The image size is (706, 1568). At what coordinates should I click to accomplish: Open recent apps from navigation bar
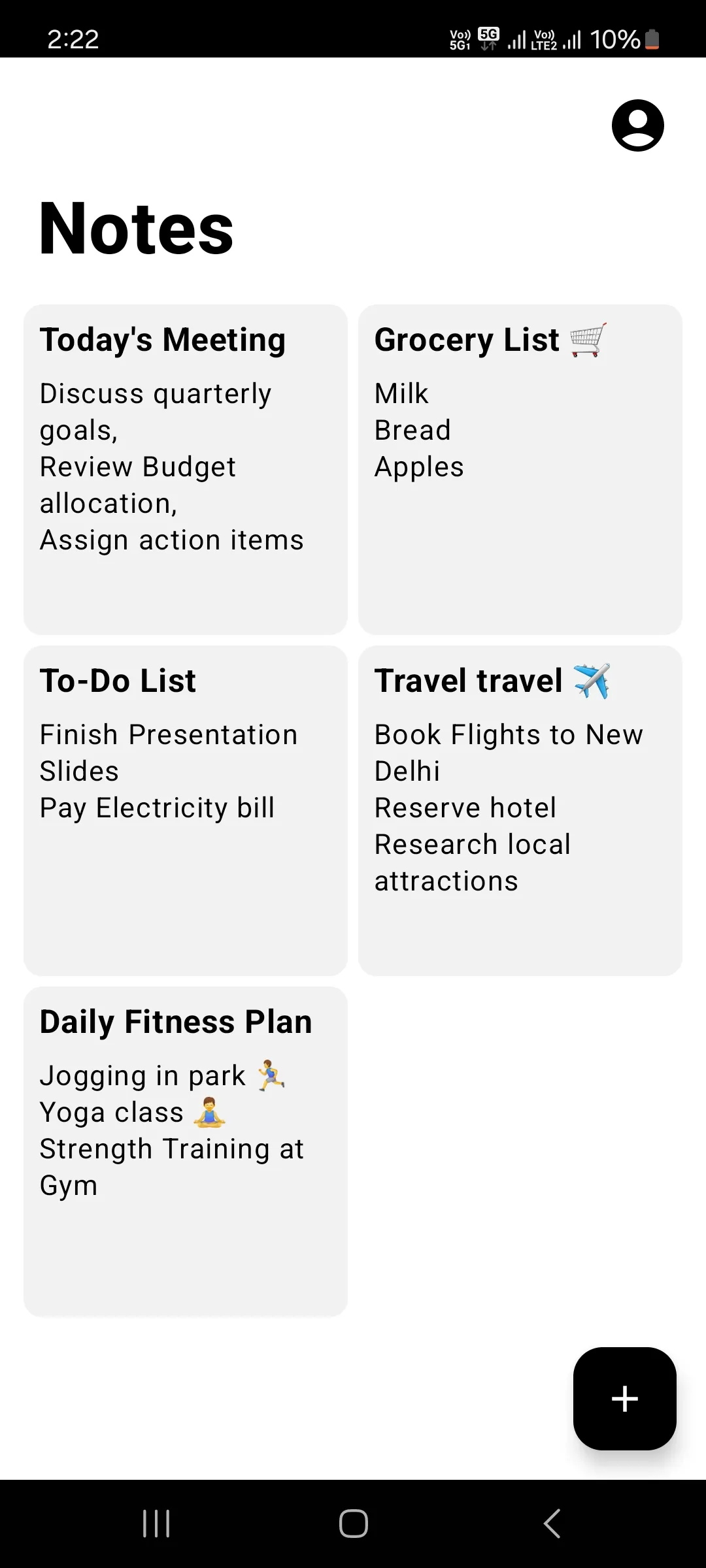point(156,1524)
